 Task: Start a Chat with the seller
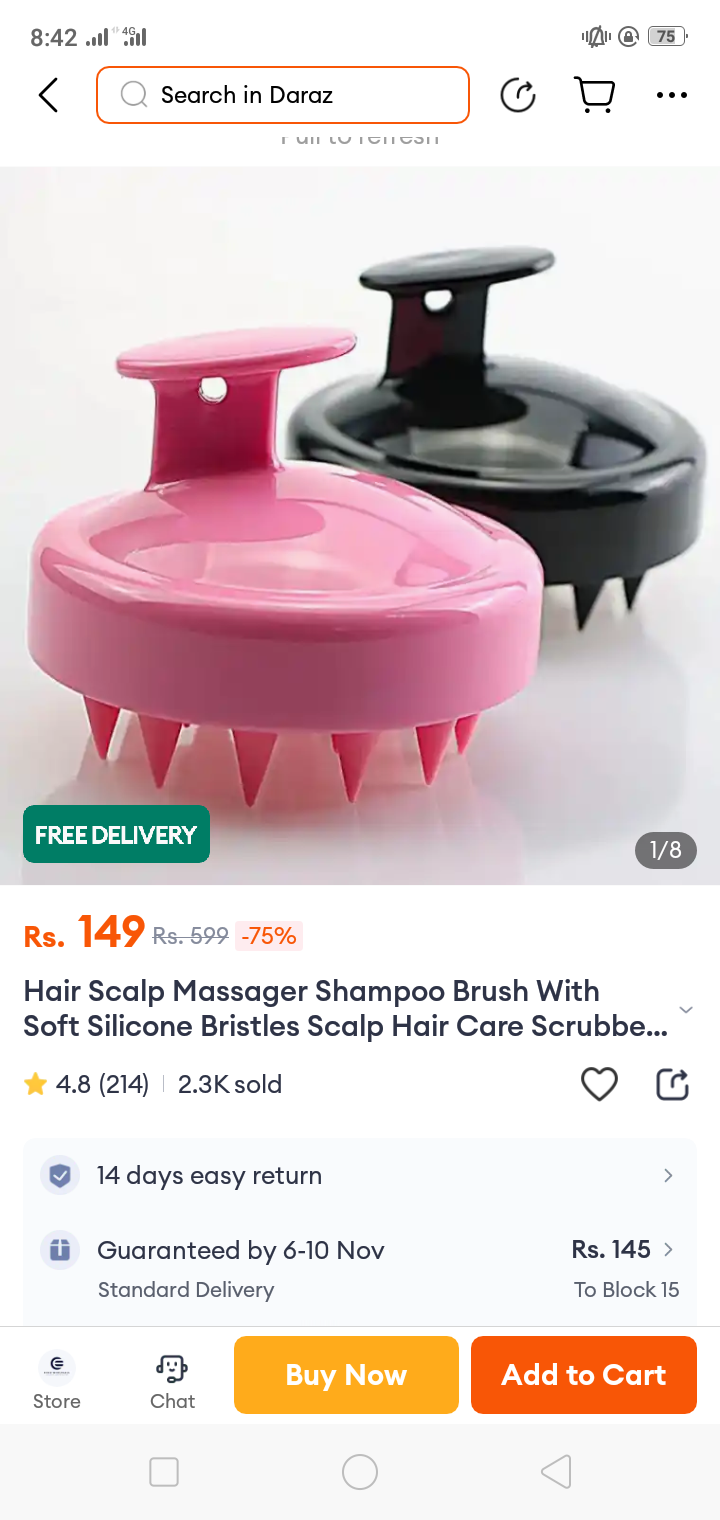(x=172, y=1380)
